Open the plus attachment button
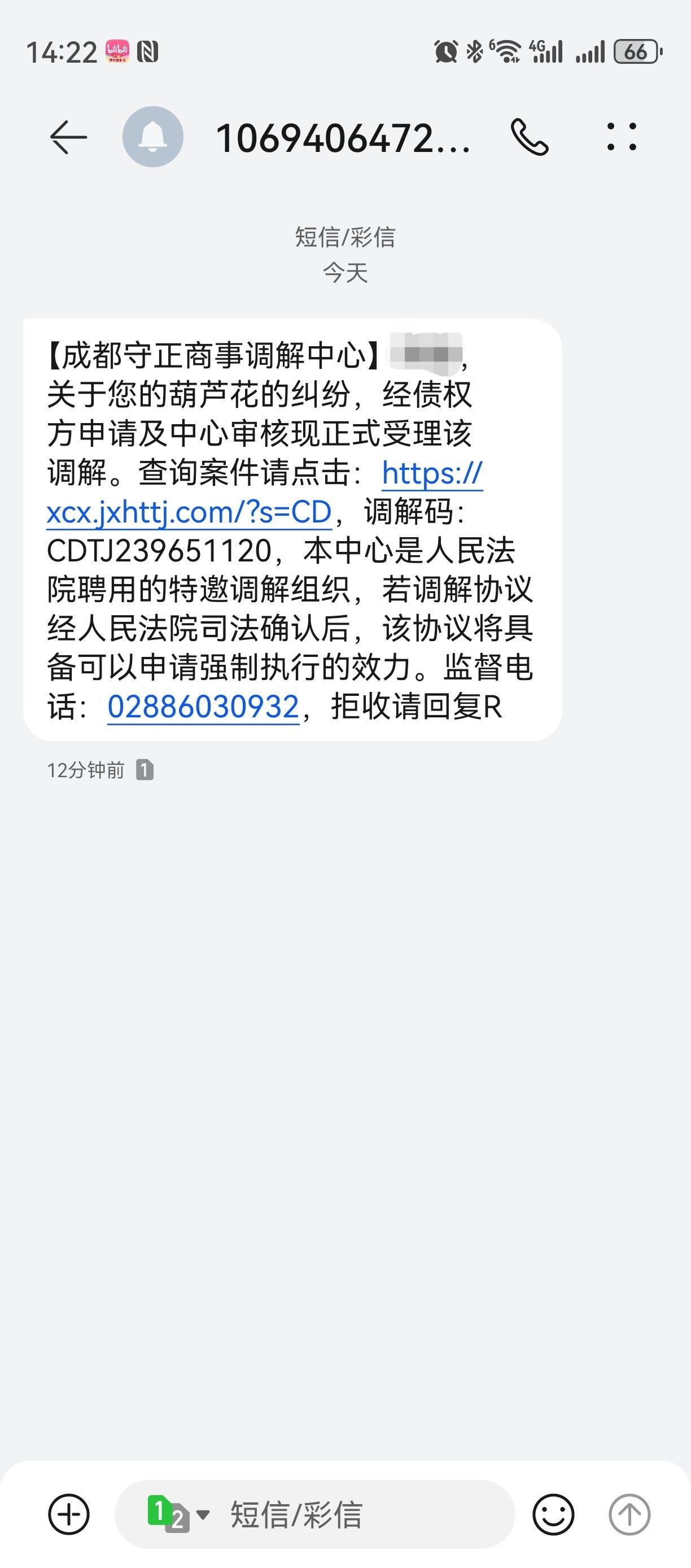691x1568 pixels. [x=69, y=1514]
